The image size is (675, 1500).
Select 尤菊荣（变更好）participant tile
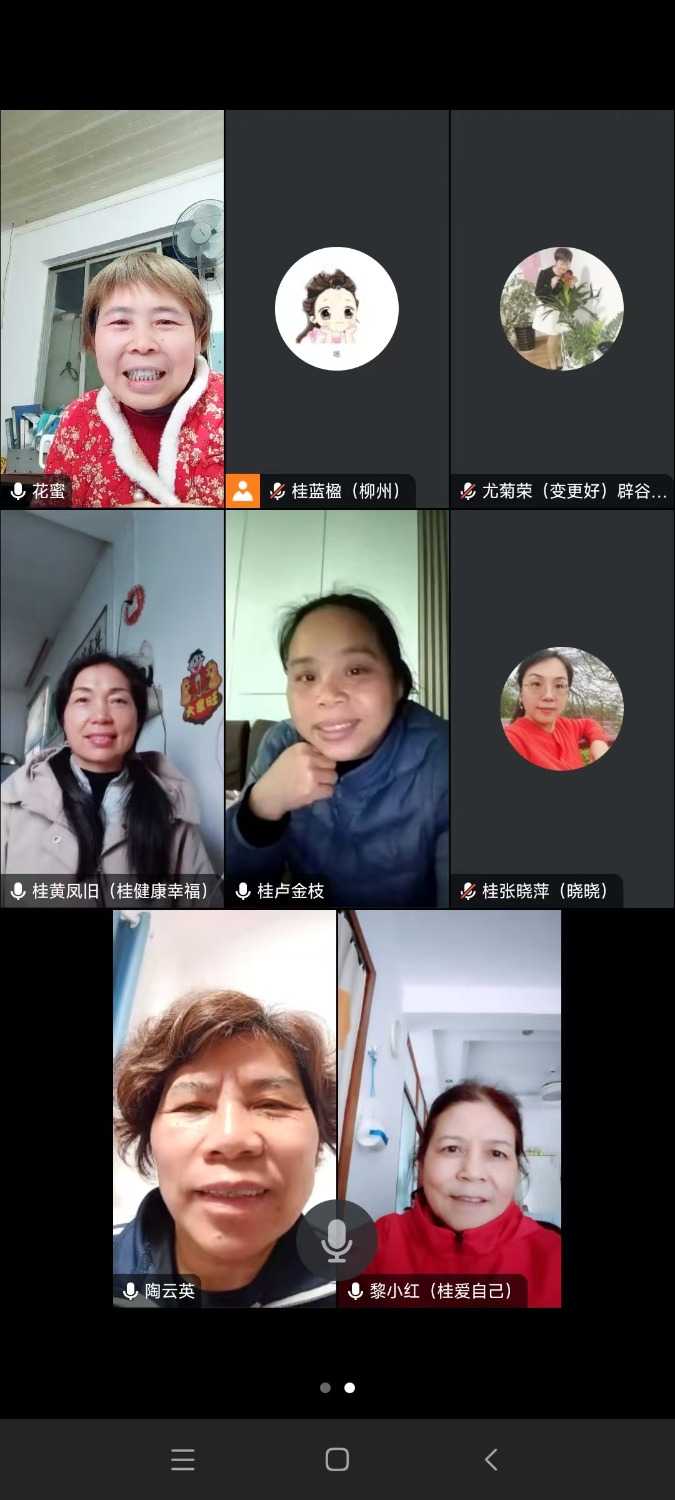click(562, 308)
